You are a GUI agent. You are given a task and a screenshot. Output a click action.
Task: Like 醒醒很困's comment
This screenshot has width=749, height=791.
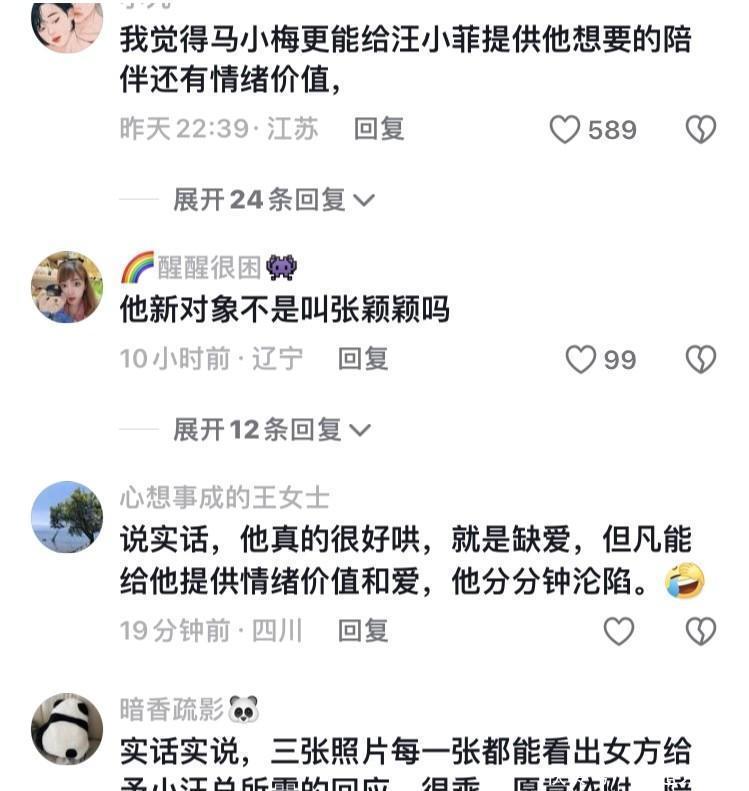pos(581,359)
